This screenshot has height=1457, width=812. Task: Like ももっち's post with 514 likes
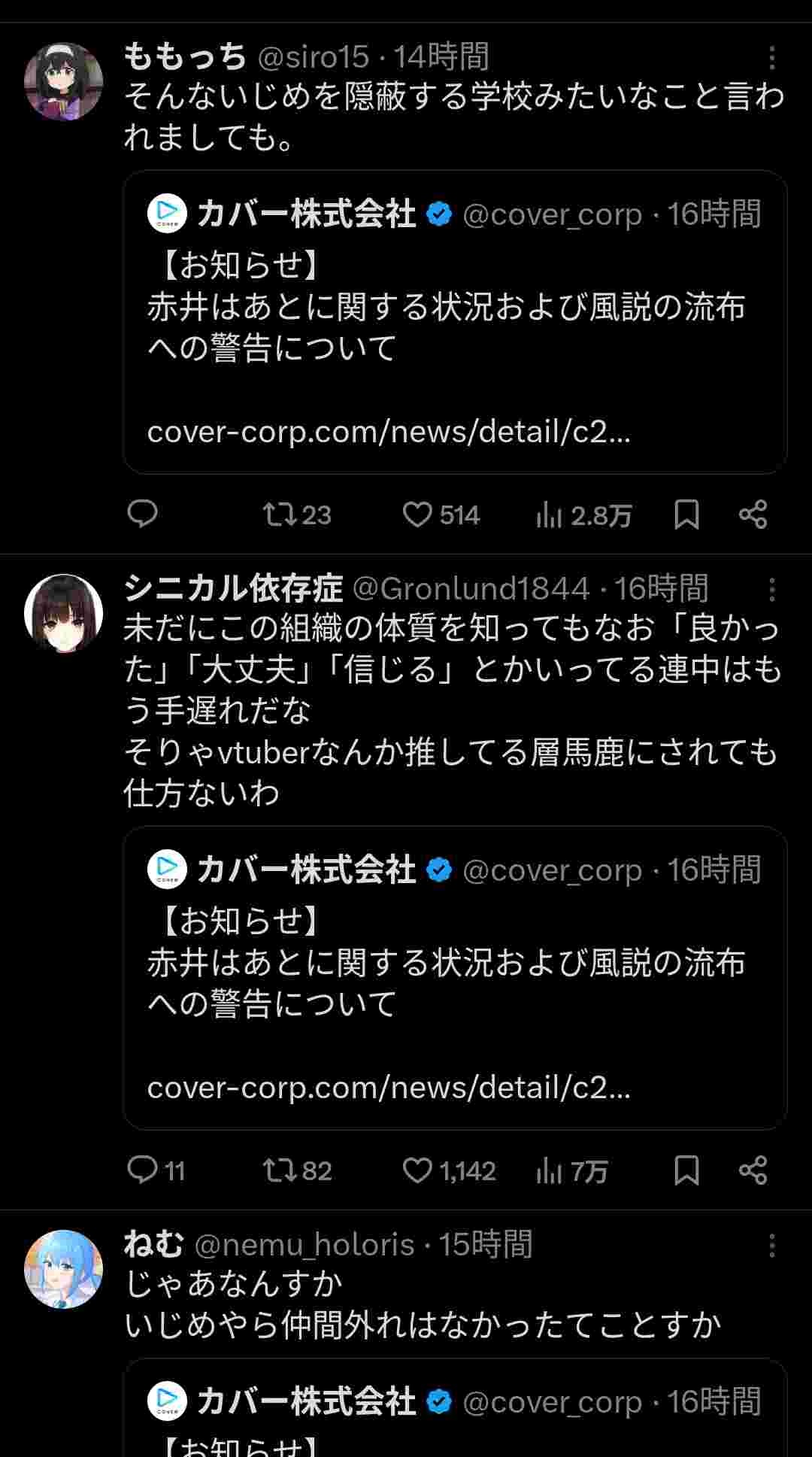tap(441, 515)
